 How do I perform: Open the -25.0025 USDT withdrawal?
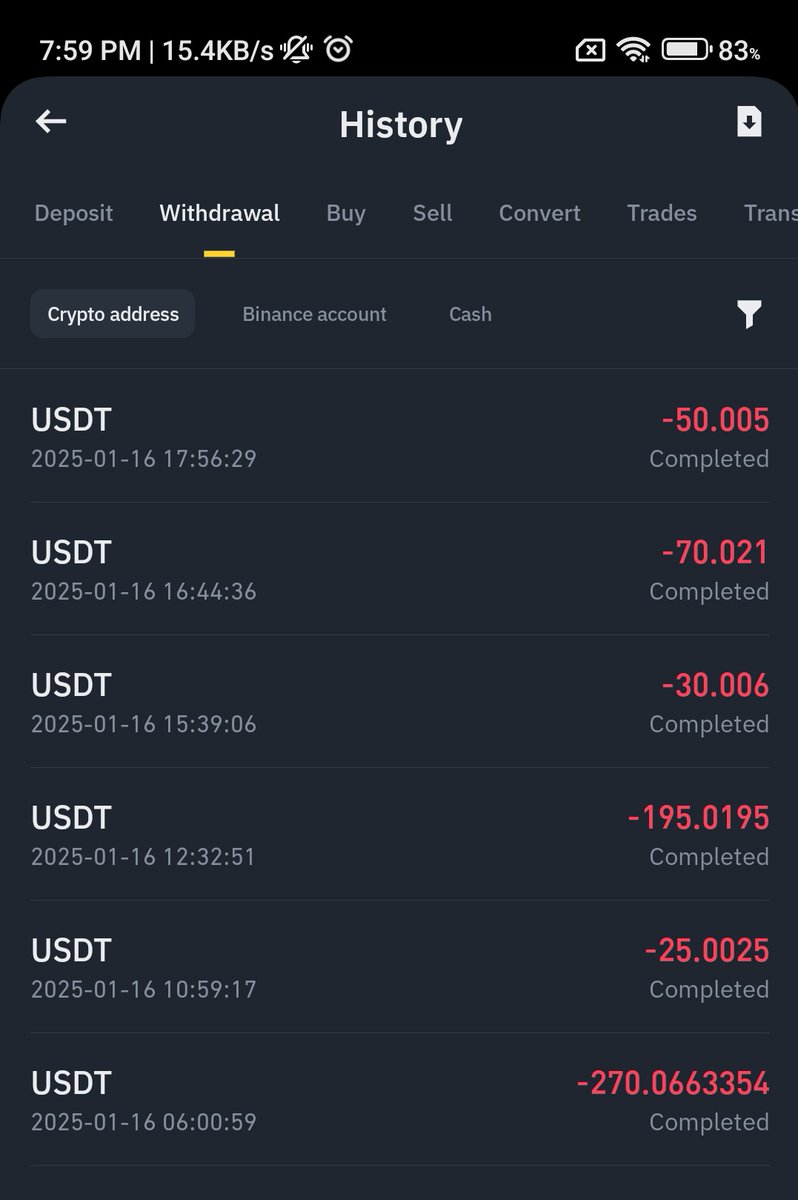pyautogui.click(x=400, y=968)
